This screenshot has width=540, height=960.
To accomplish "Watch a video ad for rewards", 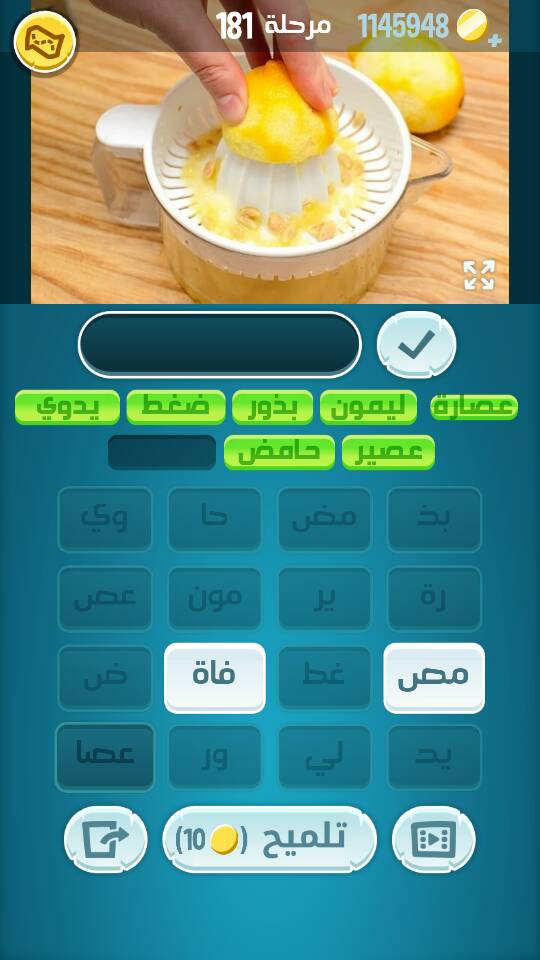I will (x=433, y=839).
